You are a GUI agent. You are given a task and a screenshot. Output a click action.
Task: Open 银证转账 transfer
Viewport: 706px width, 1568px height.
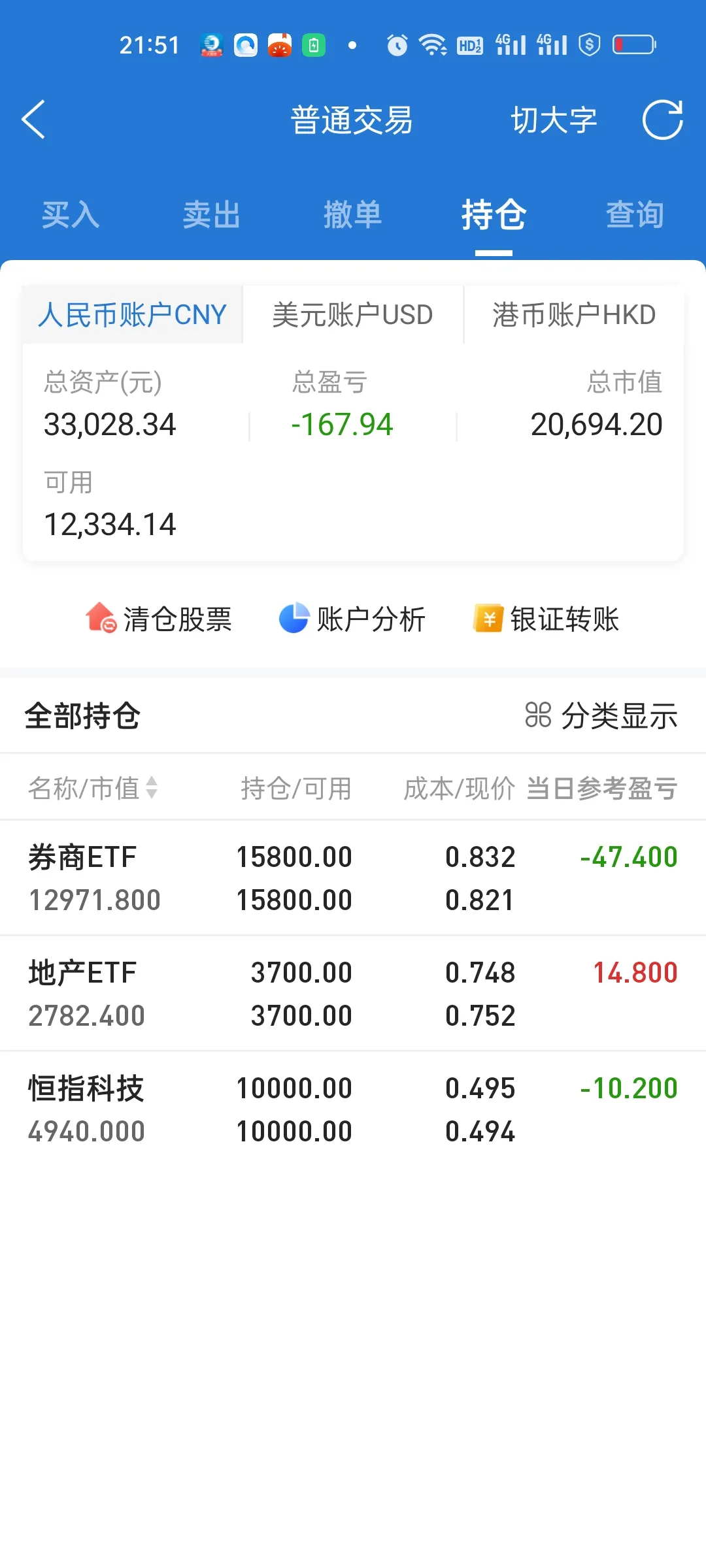pos(546,619)
